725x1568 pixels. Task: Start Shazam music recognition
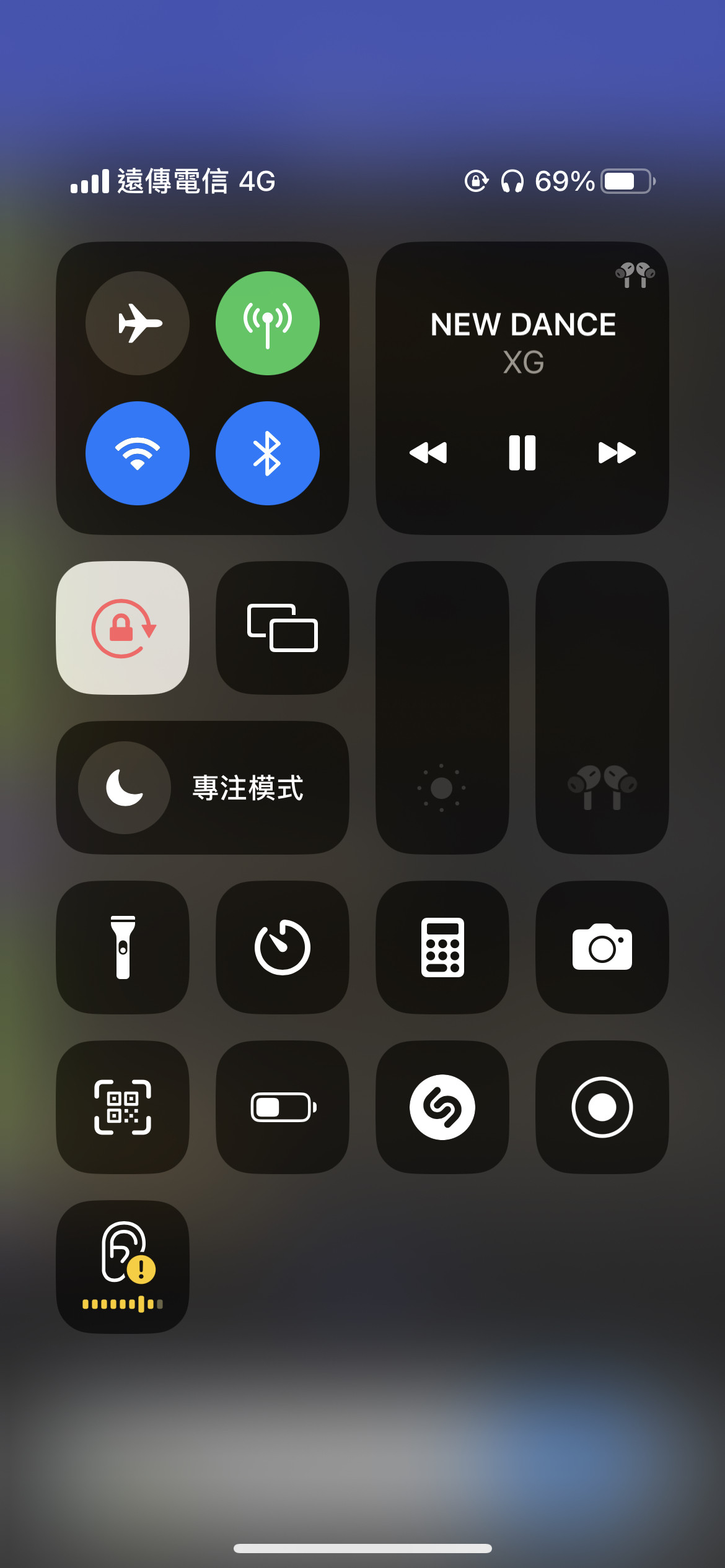[442, 1107]
